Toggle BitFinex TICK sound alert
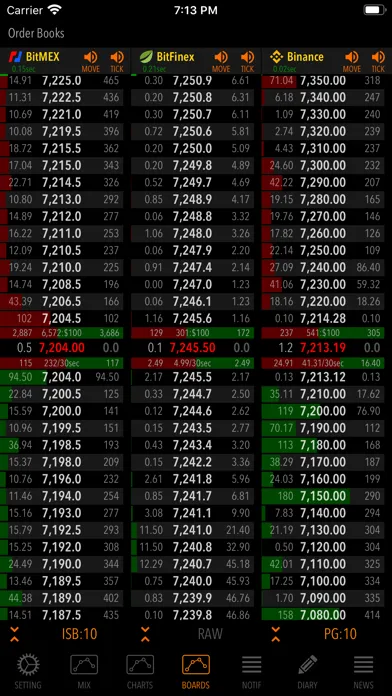 point(247,61)
